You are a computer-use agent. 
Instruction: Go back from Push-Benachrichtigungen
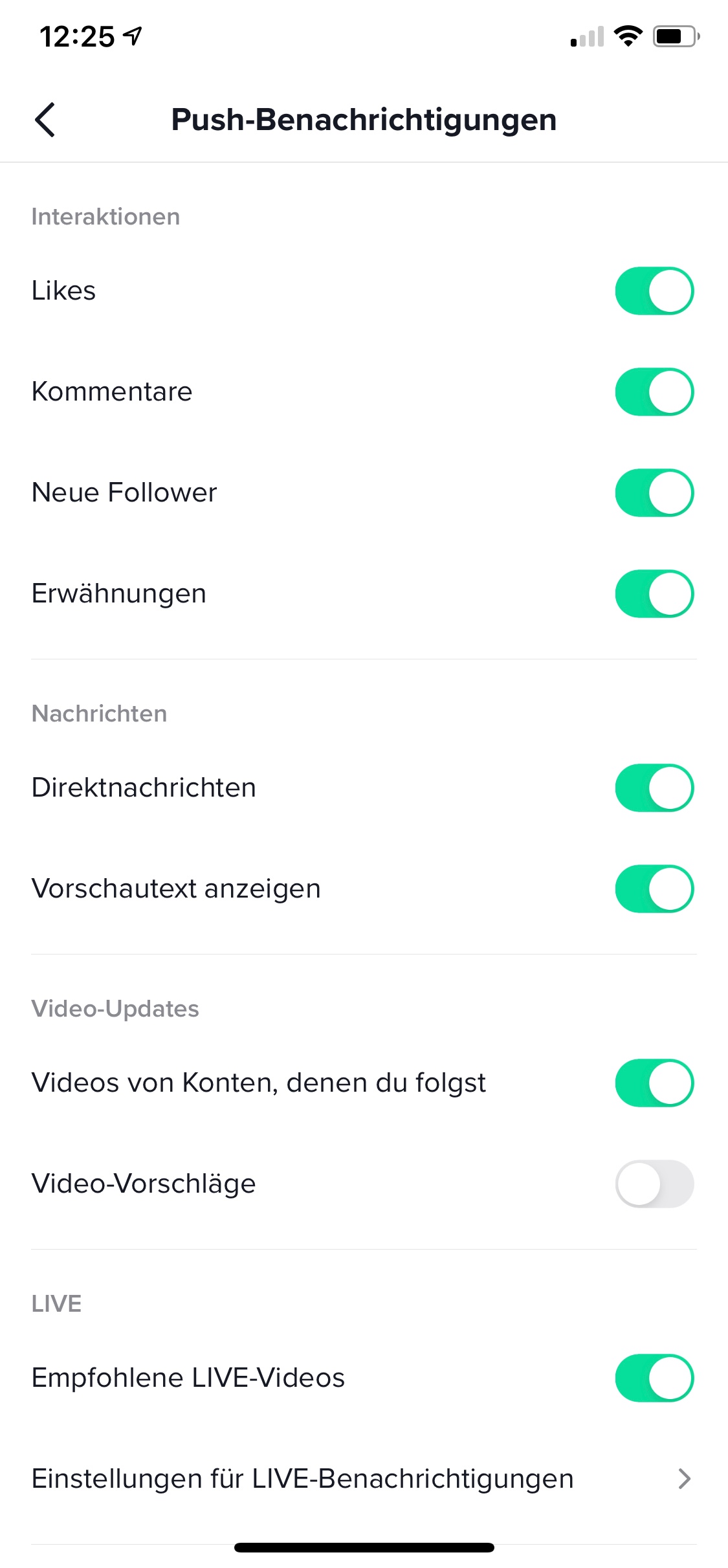click(x=45, y=120)
